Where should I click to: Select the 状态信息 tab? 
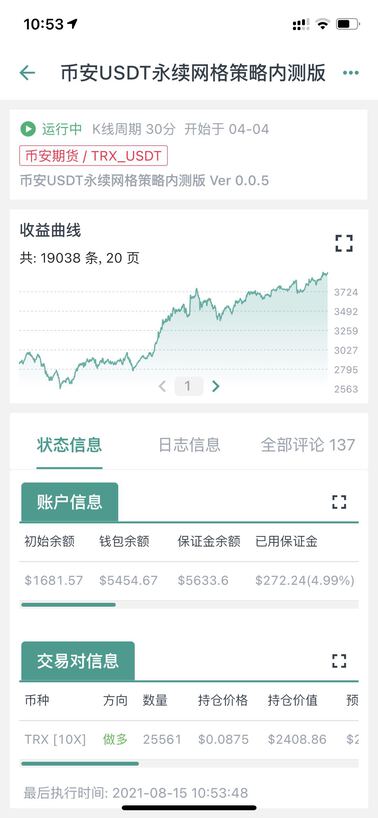(x=69, y=445)
